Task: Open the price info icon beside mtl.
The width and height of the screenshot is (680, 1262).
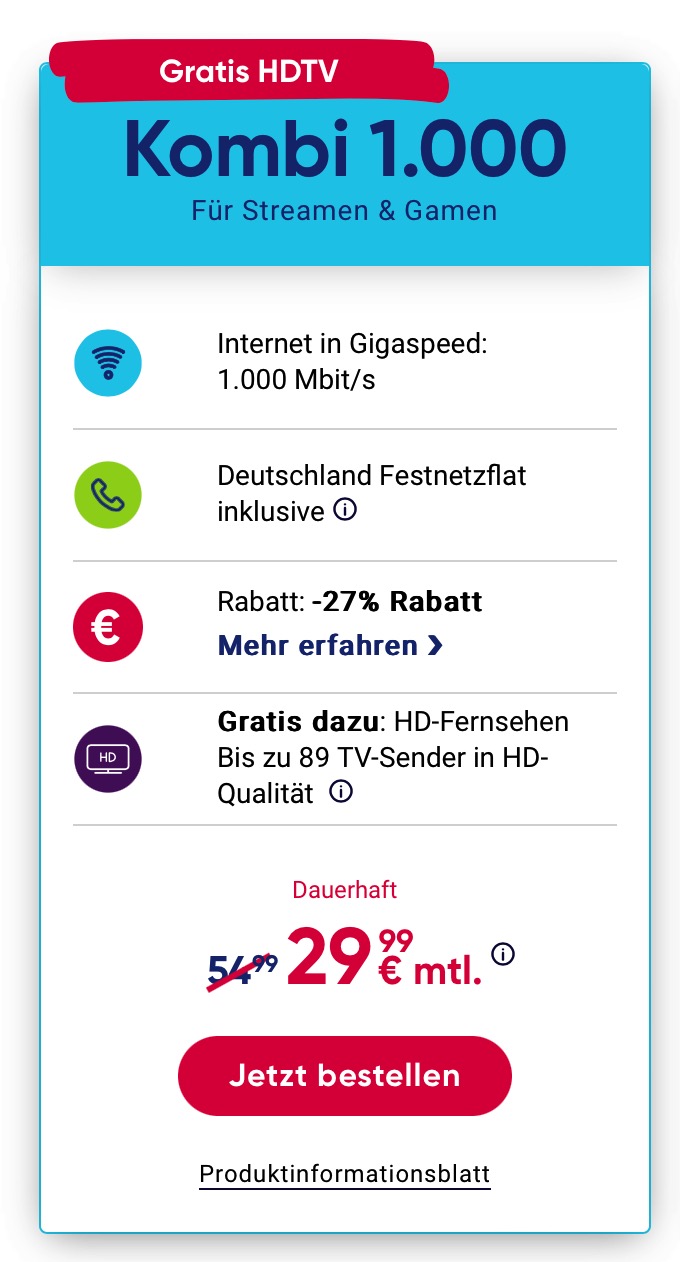Action: (x=504, y=954)
